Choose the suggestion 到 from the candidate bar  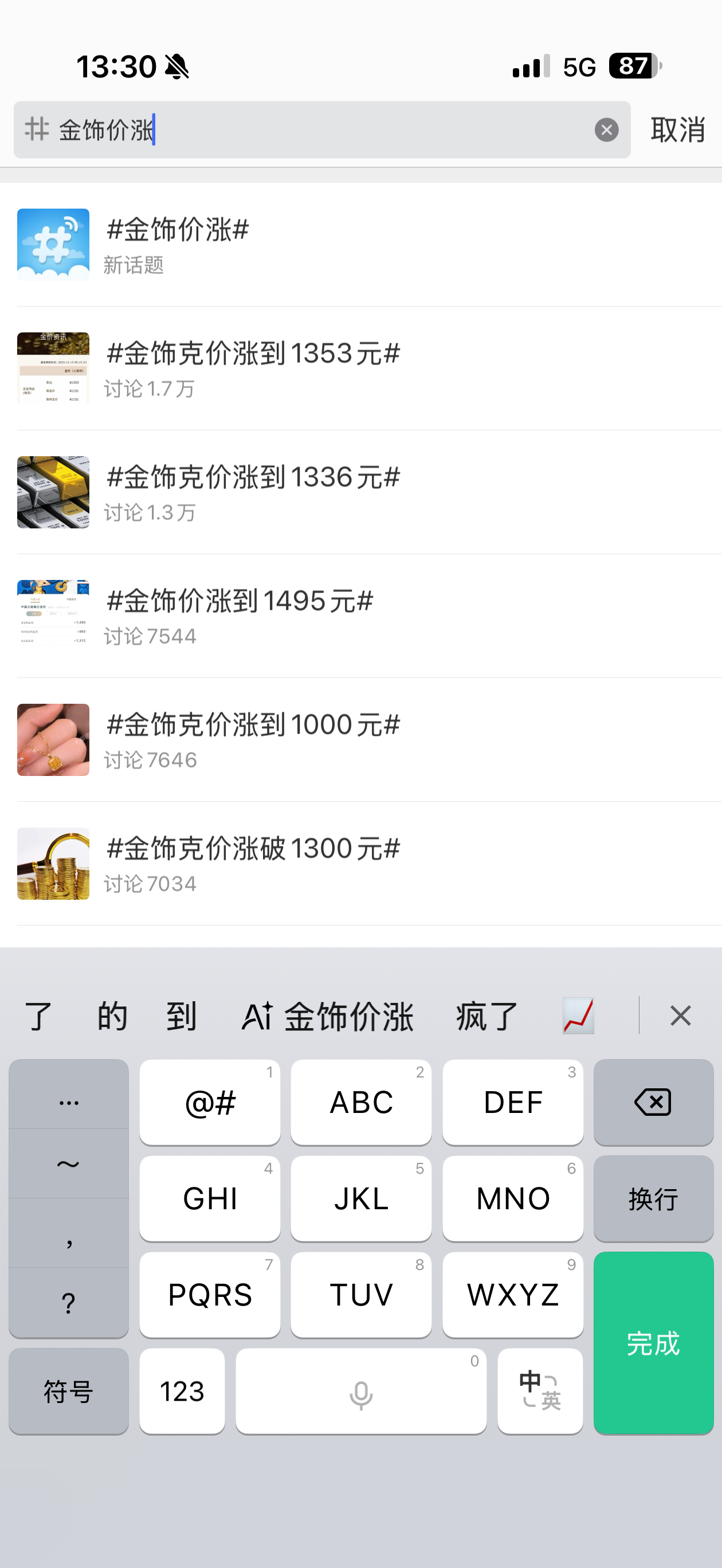tap(182, 1016)
